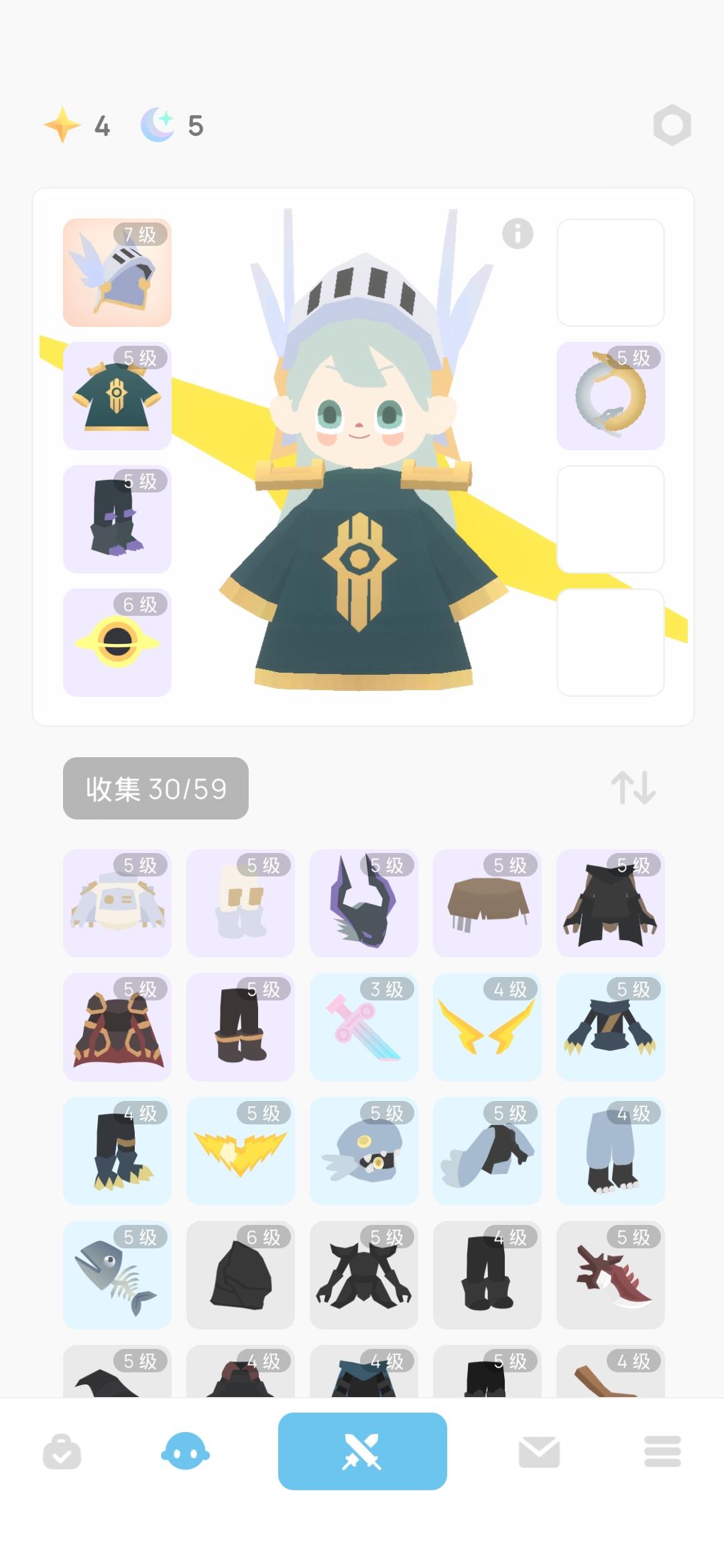
Task: Tap the empty accessory slot on the right
Action: (610, 273)
